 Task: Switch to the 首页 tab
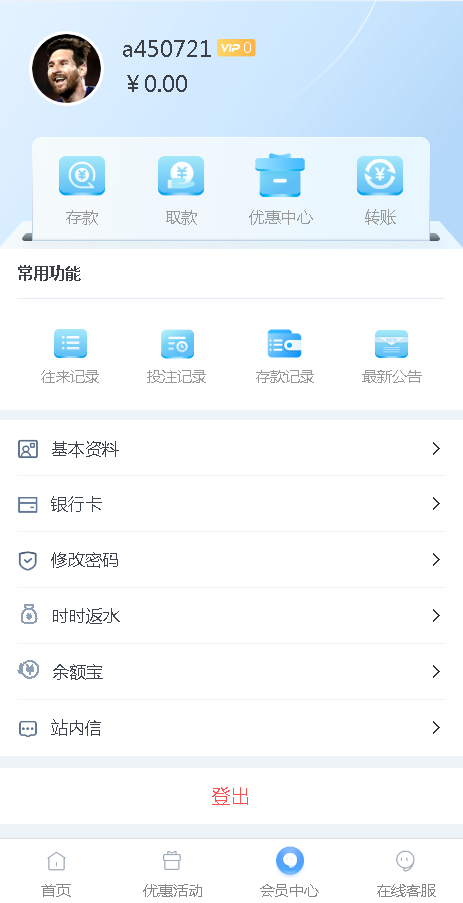click(x=56, y=873)
